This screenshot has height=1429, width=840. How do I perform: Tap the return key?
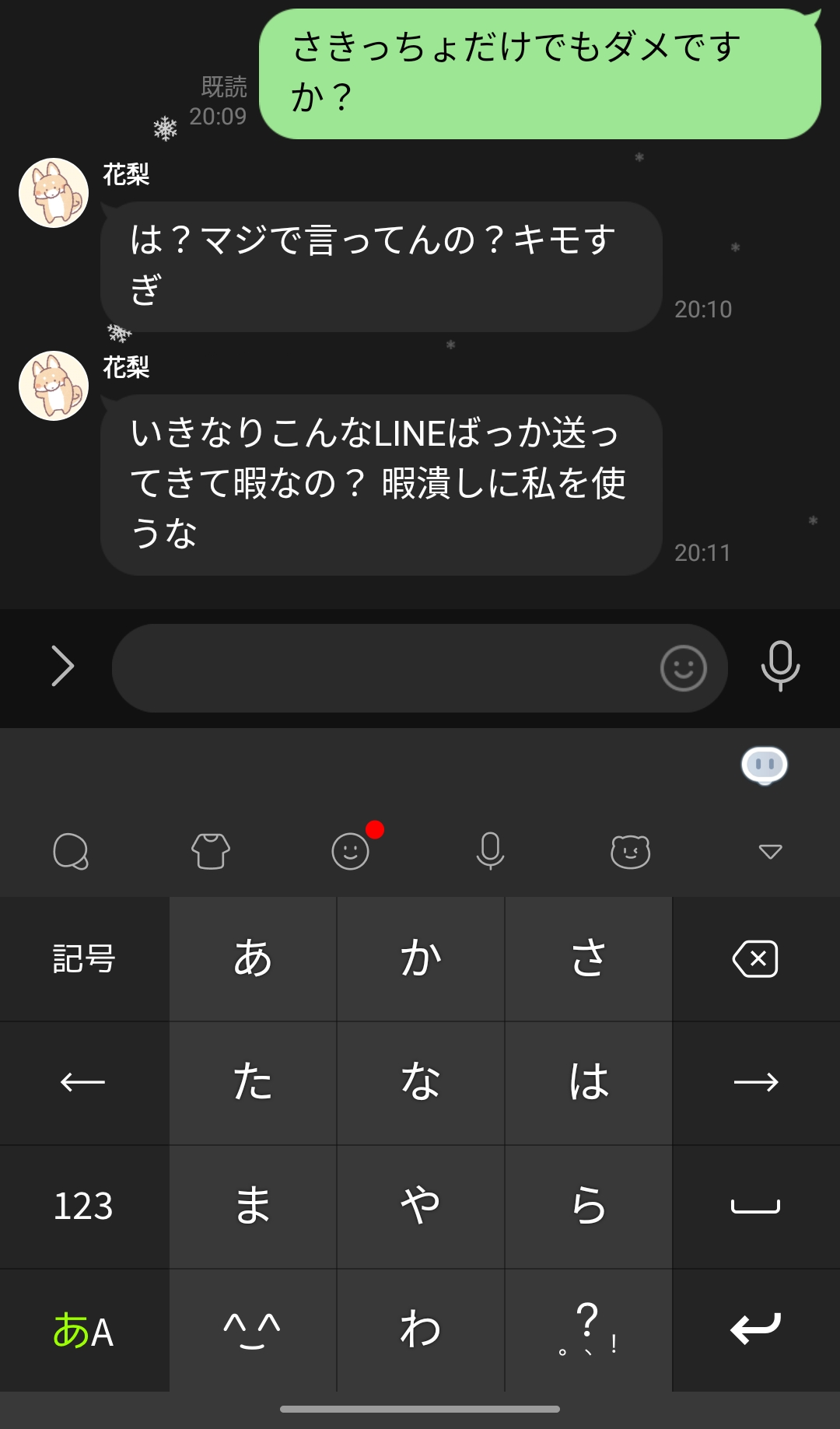pos(755,1330)
